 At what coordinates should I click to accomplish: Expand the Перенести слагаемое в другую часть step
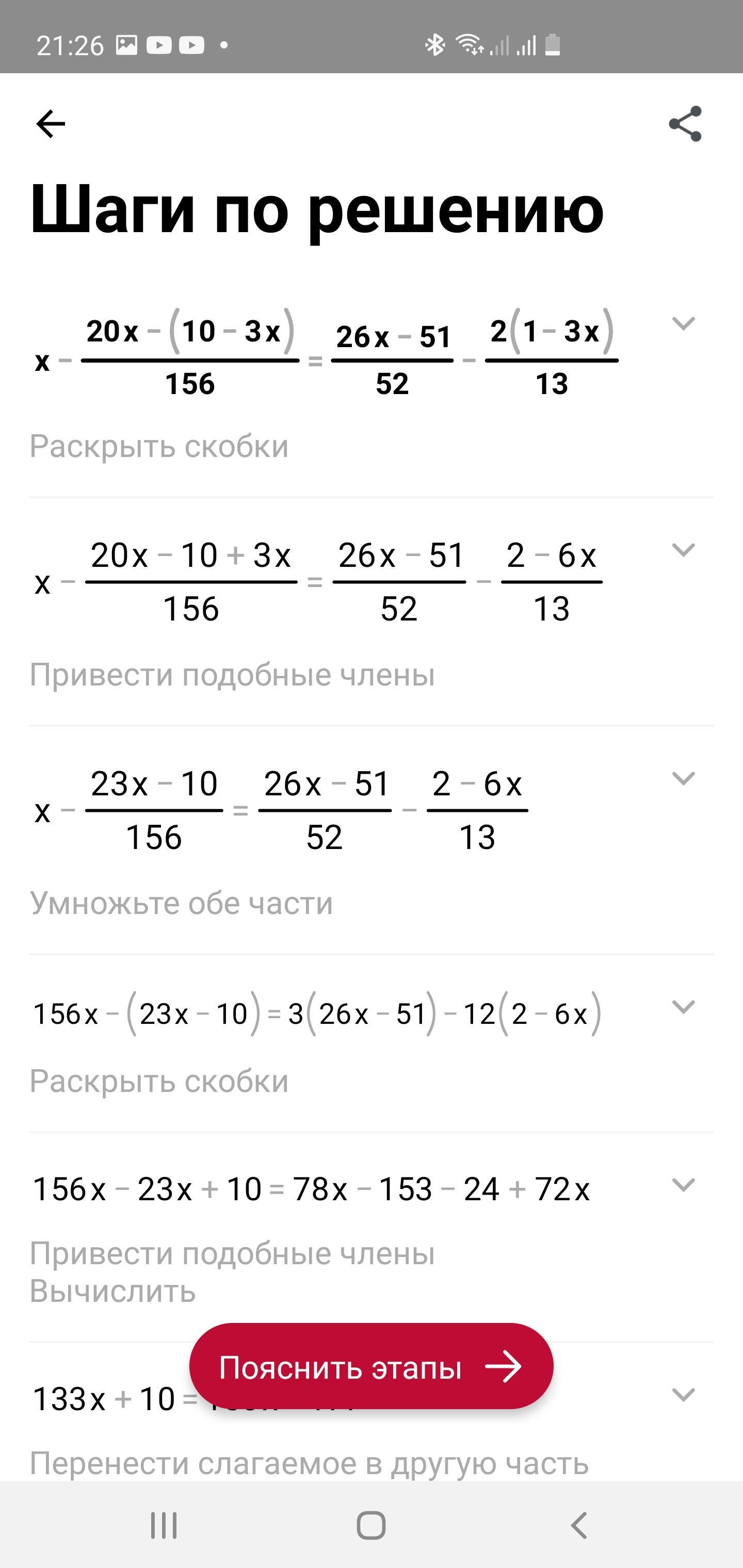(683, 1395)
